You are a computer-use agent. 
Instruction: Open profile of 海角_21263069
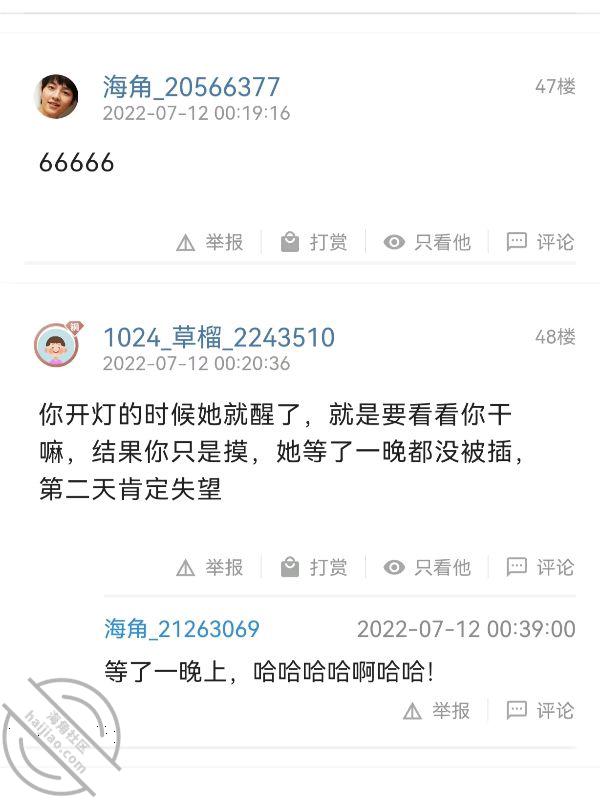pyautogui.click(x=182, y=629)
